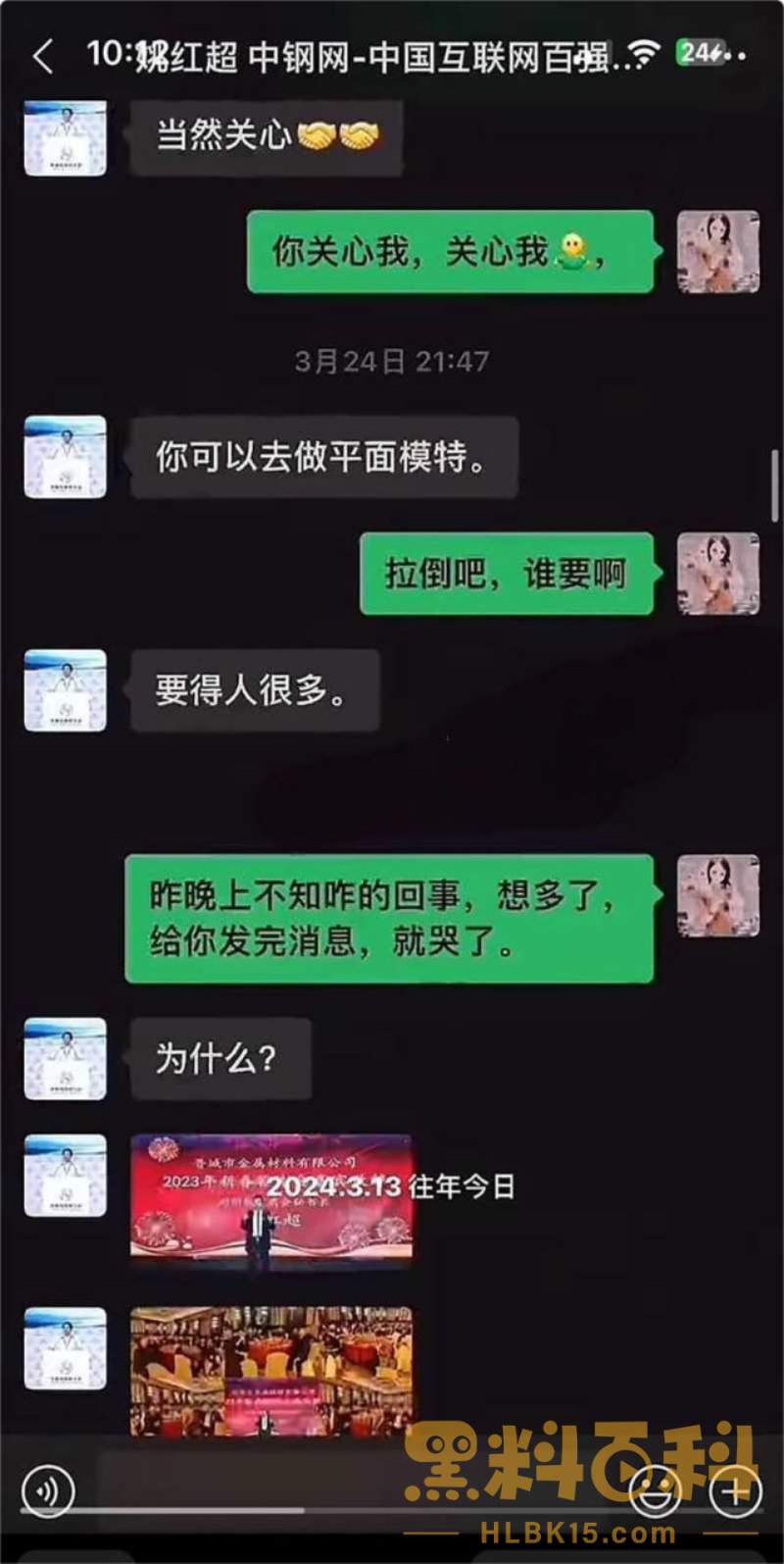Image resolution: width=784 pixels, height=1564 pixels.
Task: Open the plus attachment menu
Action: click(x=735, y=1491)
